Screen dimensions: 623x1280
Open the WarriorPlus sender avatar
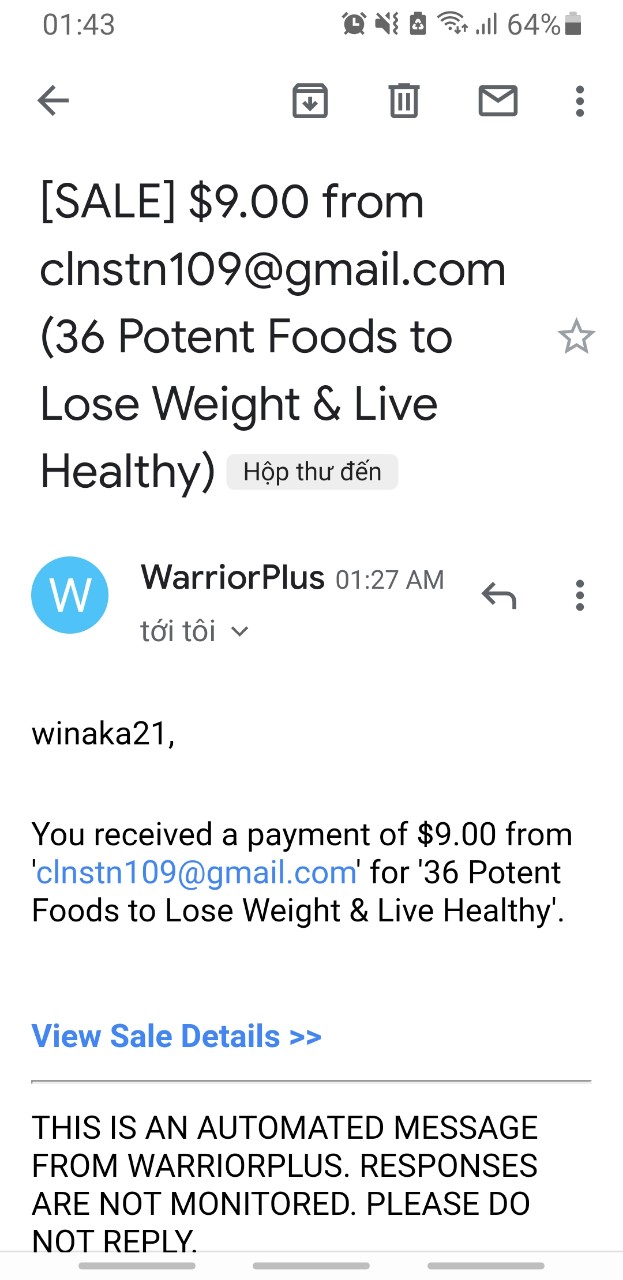point(70,595)
